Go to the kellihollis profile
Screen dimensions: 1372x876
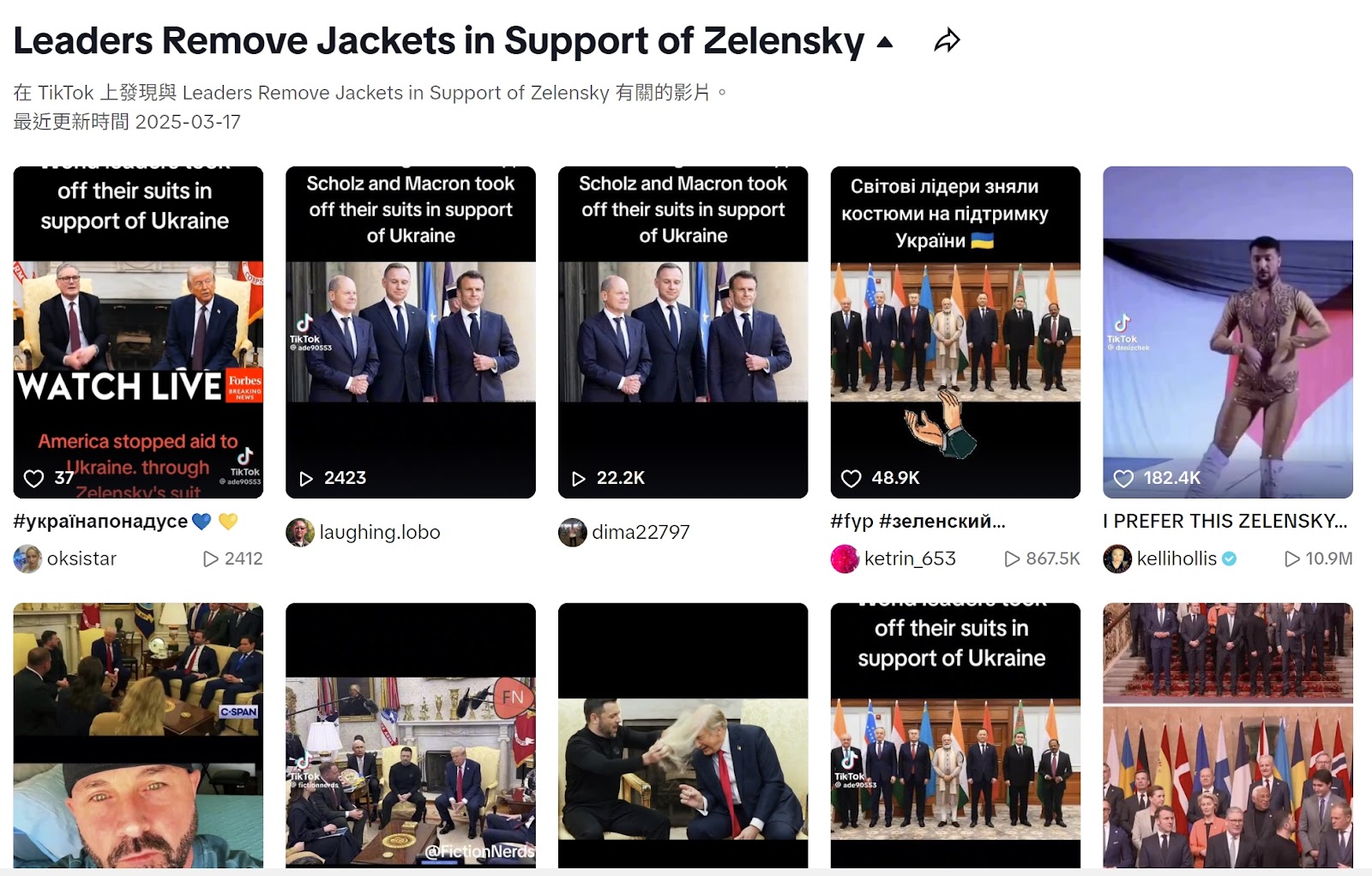(1176, 559)
